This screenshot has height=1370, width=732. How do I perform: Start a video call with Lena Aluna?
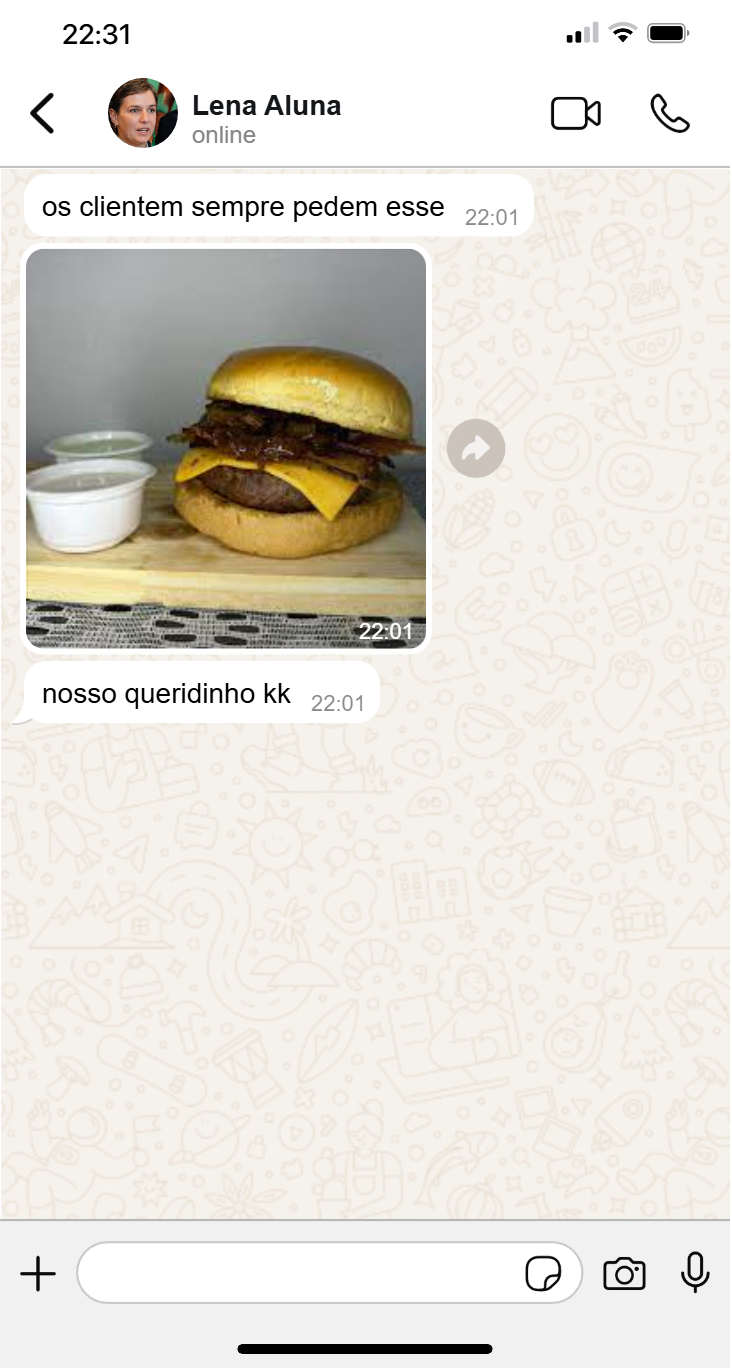(575, 113)
